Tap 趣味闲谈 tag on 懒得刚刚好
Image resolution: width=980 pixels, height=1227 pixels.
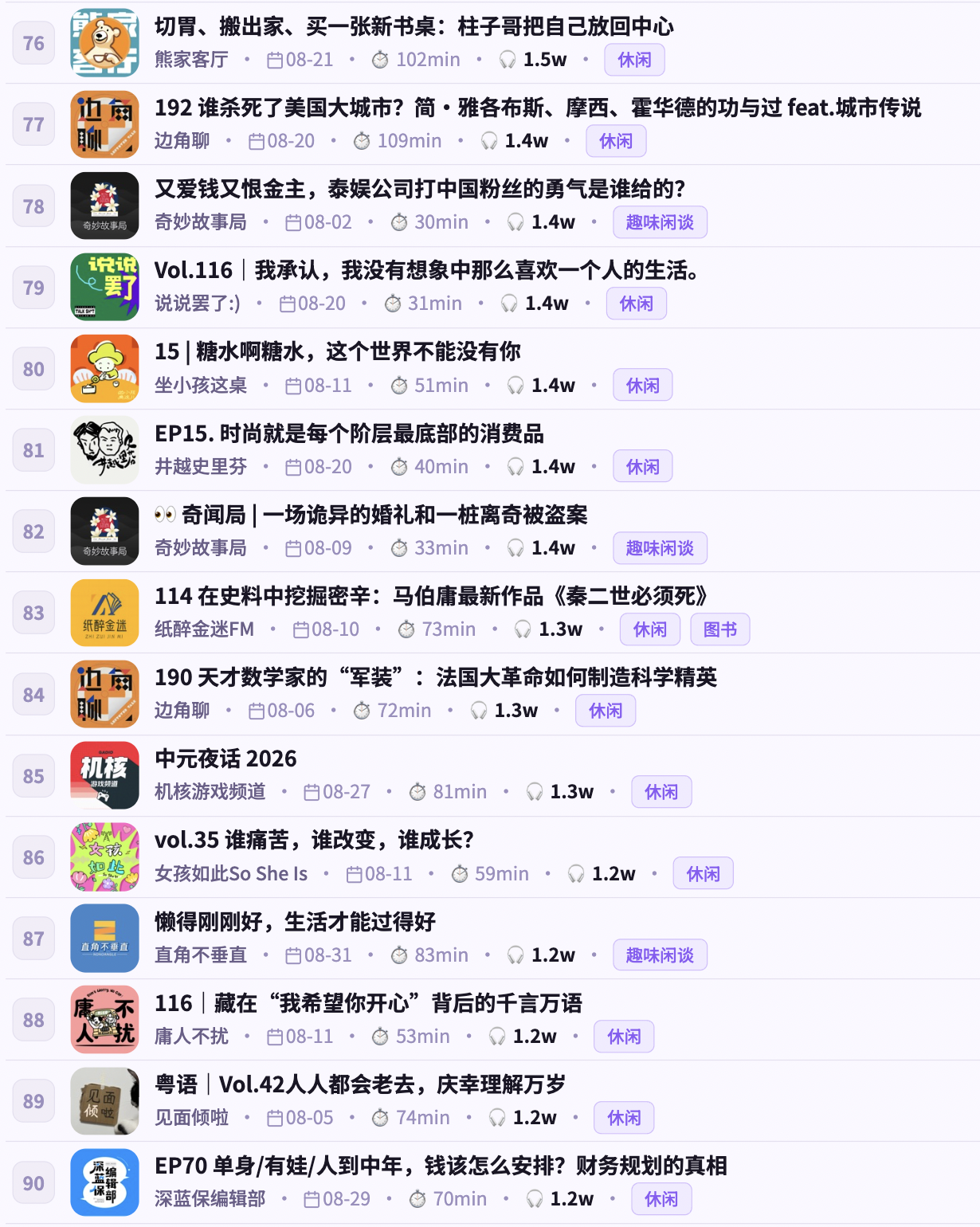(x=660, y=955)
